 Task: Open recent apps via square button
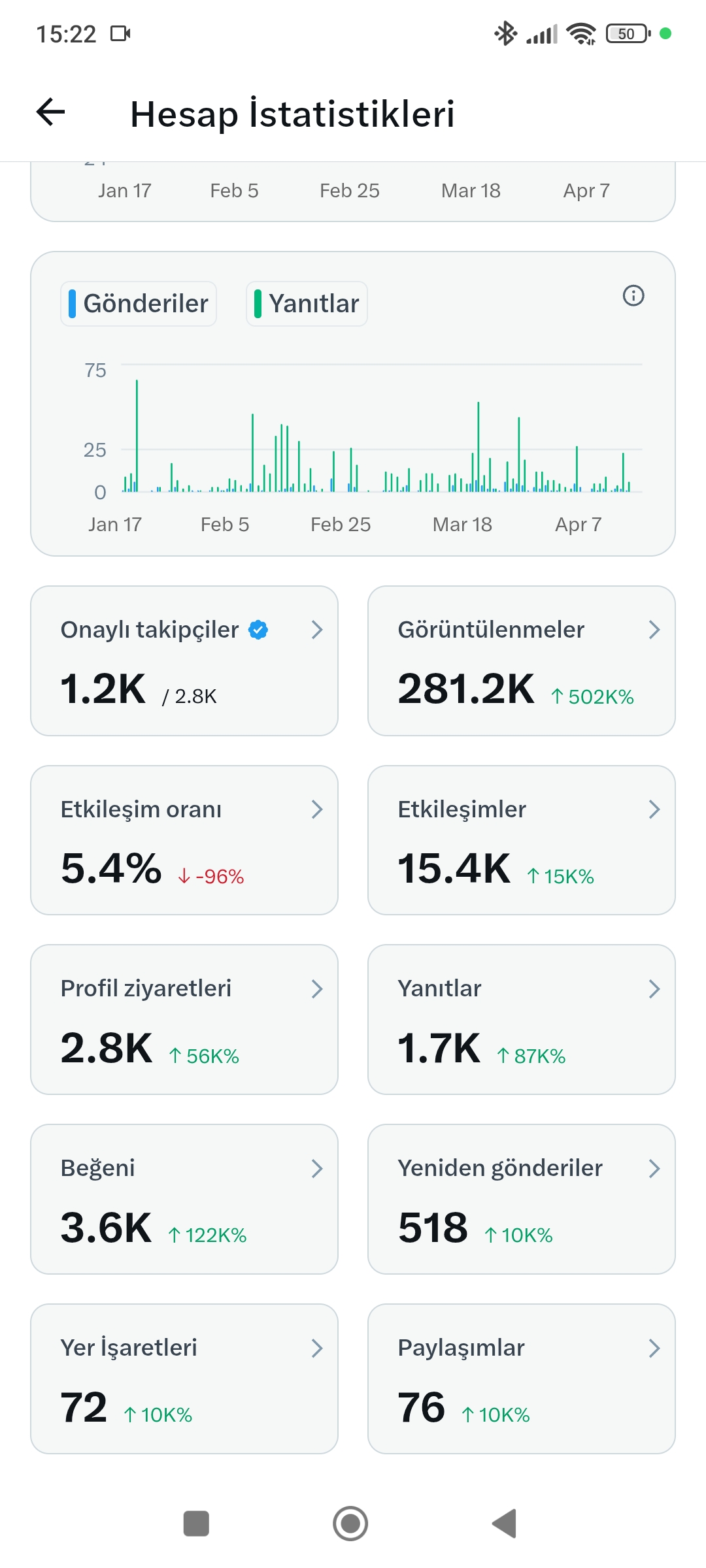pyautogui.click(x=196, y=1524)
